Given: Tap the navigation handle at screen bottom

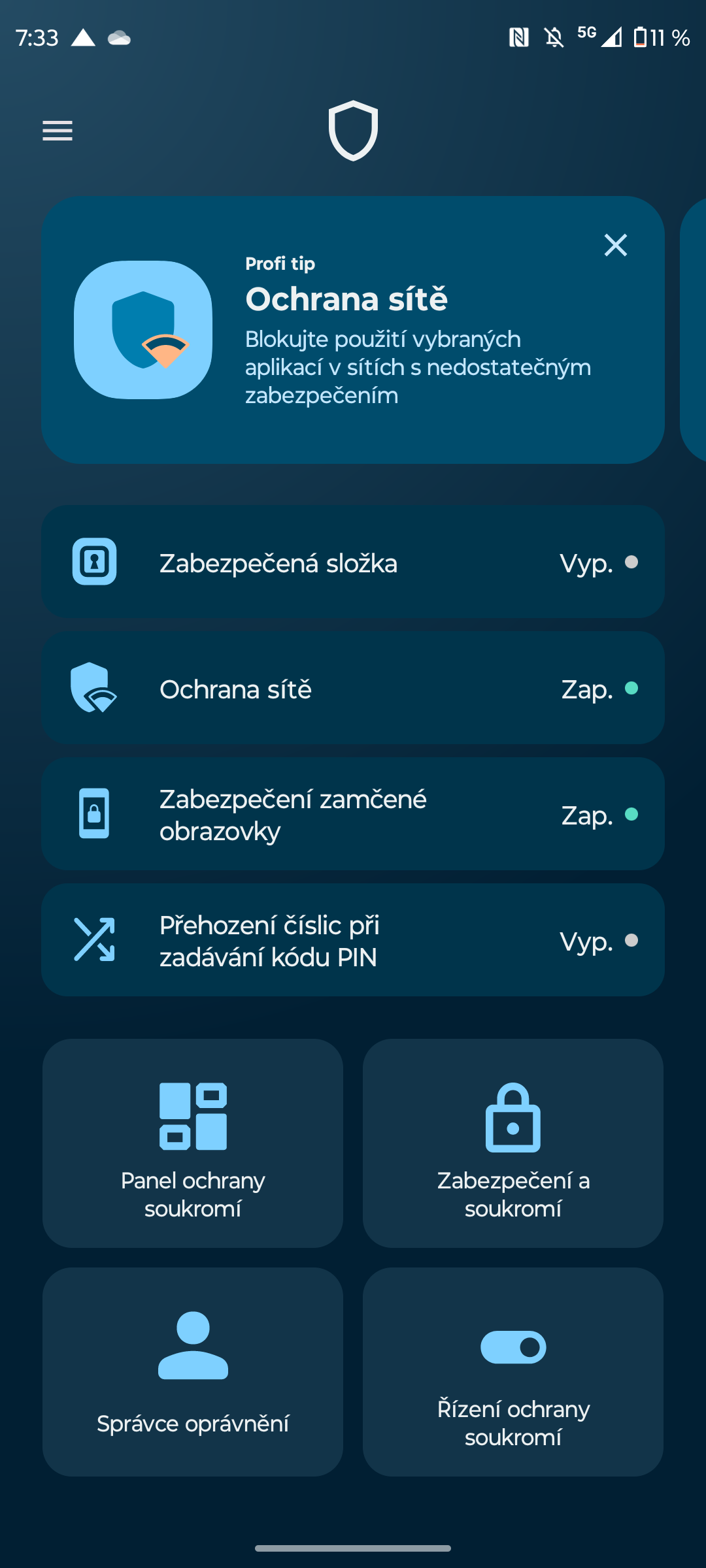Looking at the screenshot, I should pyautogui.click(x=353, y=1547).
